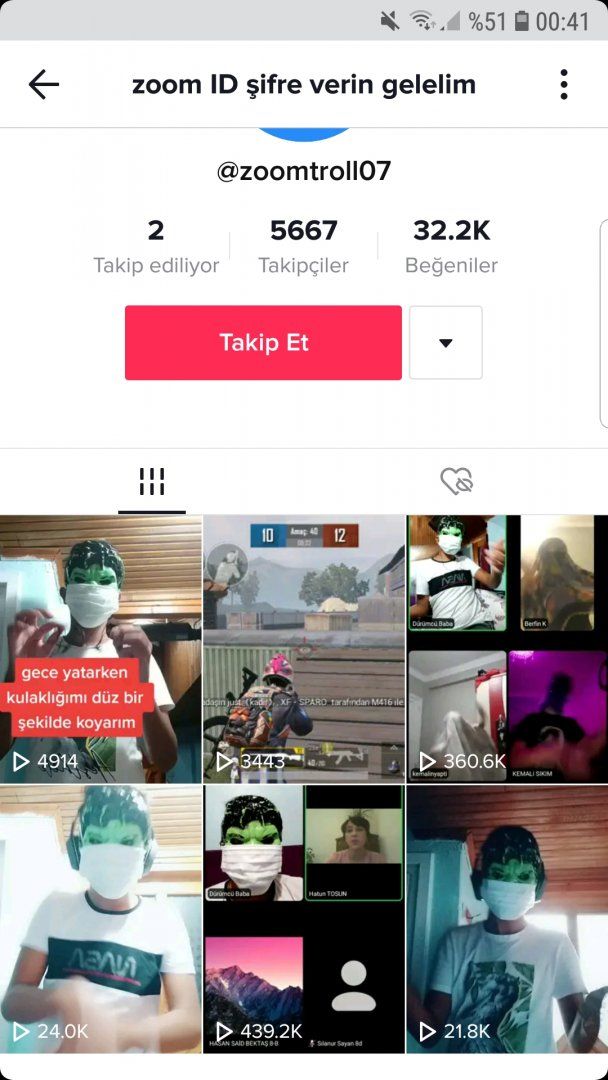Image resolution: width=608 pixels, height=1080 pixels.
Task: Switch to the liked videos heart tab
Action: click(x=456, y=482)
